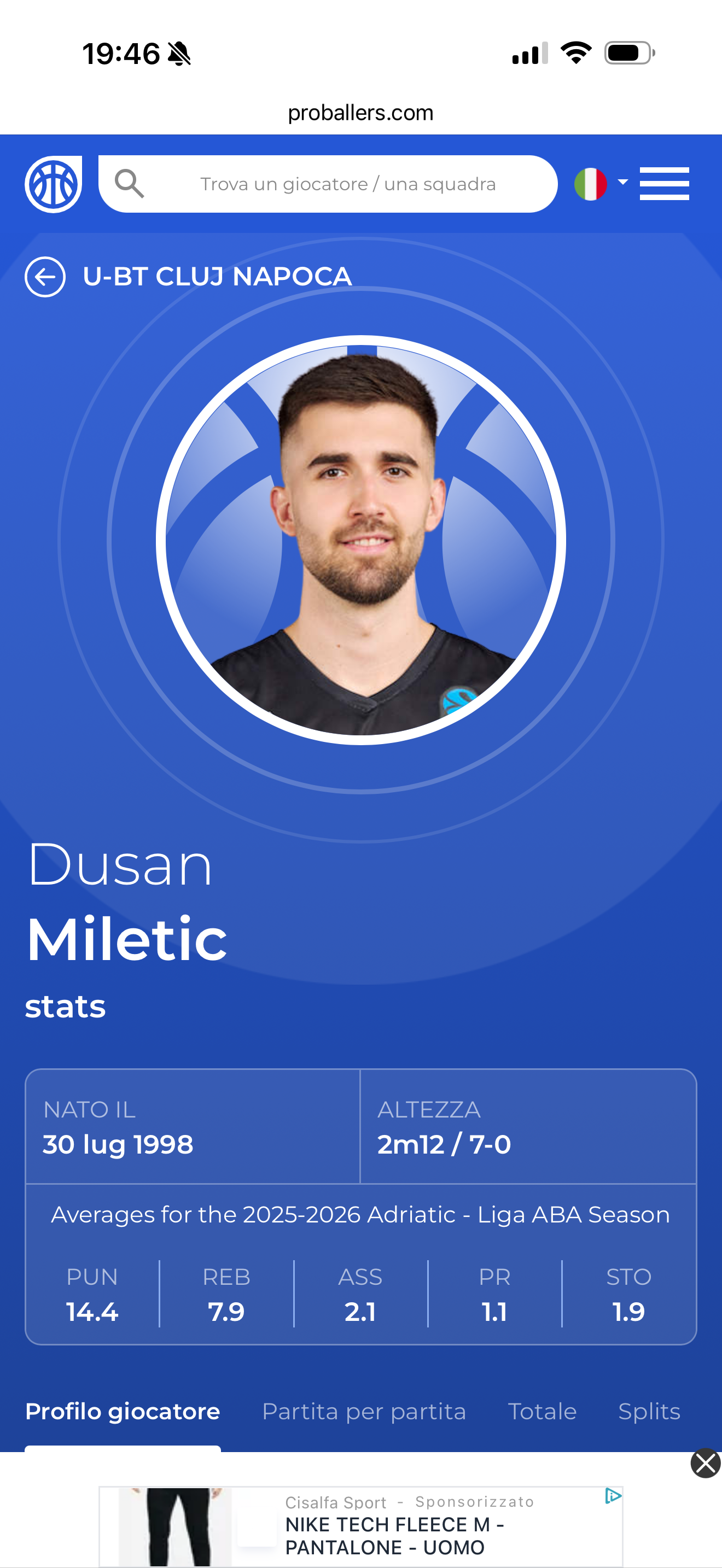Dismiss the bottom ad banner
Screen dimensions: 722x1568
click(706, 1464)
